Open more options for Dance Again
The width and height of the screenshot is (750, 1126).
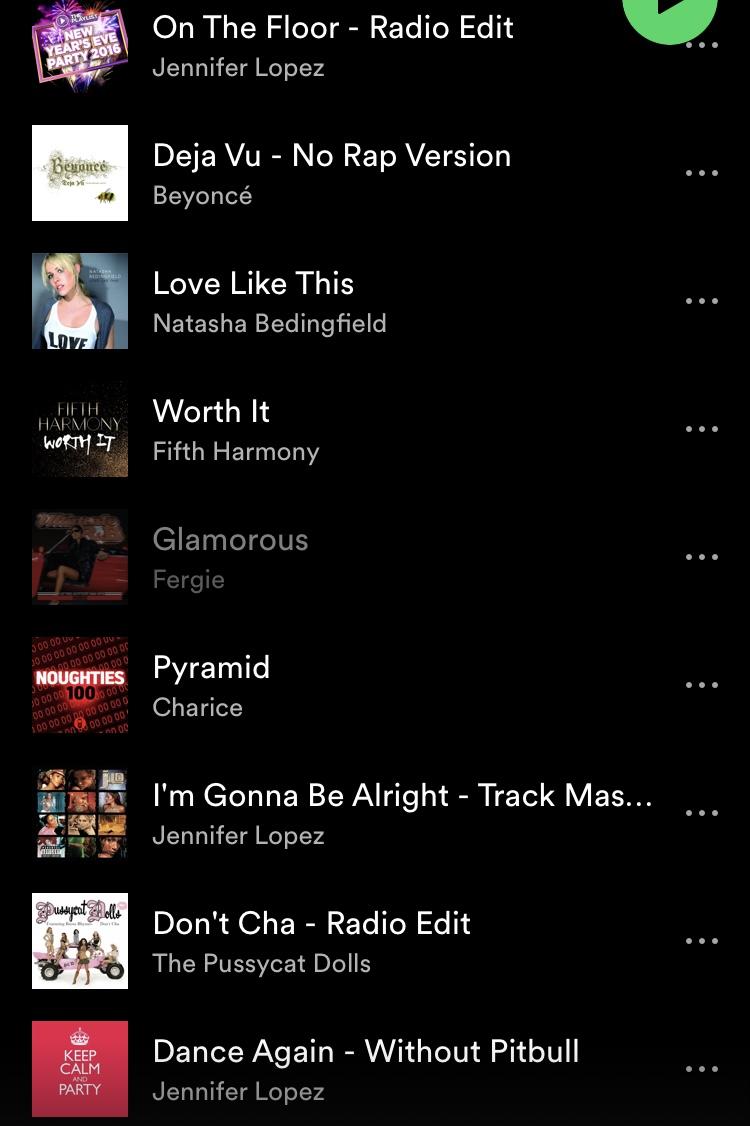702,1070
